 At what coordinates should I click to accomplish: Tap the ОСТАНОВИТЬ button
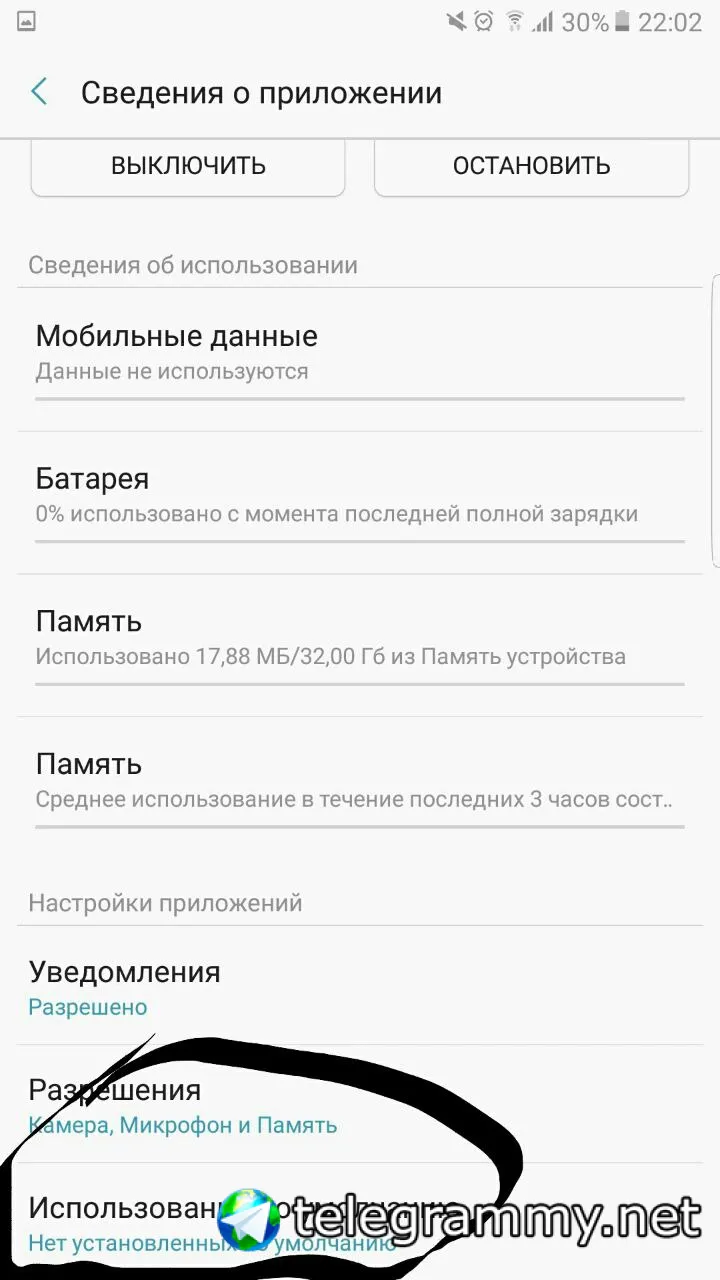click(531, 166)
